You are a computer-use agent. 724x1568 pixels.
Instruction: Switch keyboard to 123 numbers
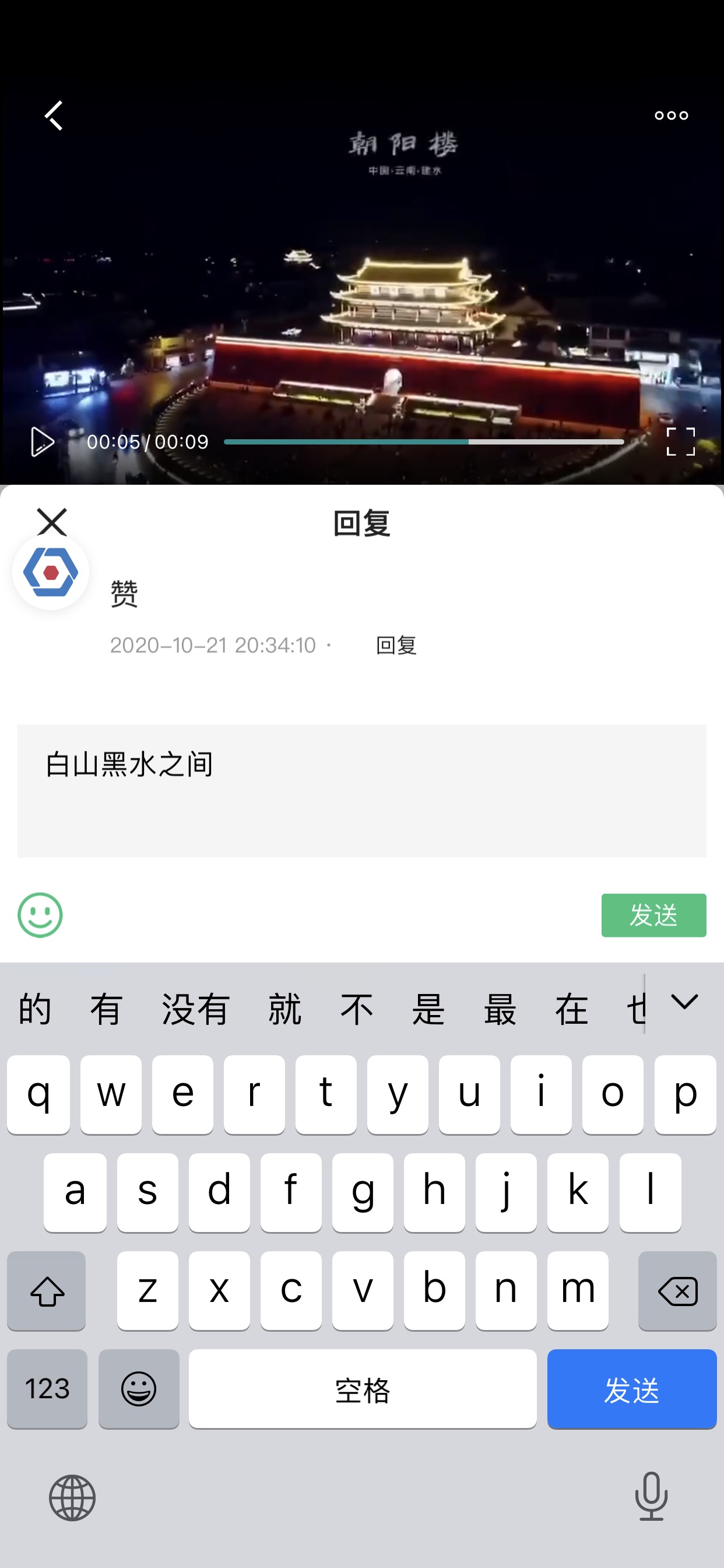[47, 1388]
